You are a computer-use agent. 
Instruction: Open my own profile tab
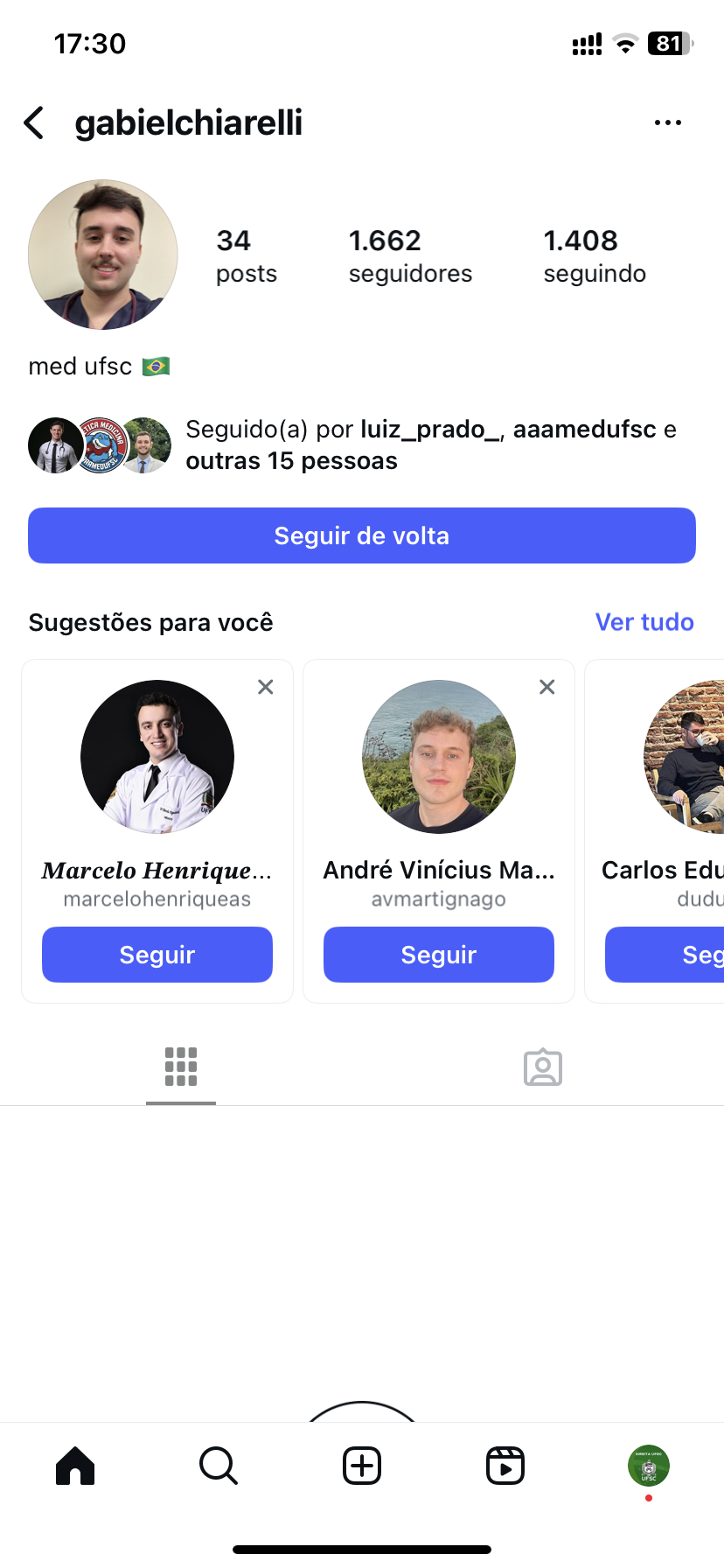649,1466
